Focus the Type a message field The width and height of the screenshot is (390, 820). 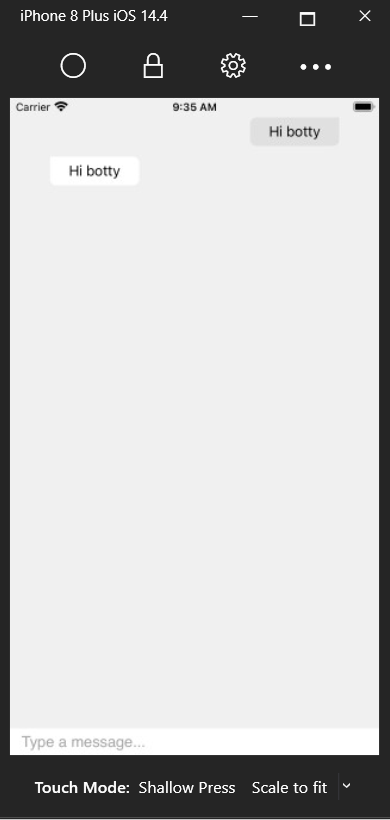[194, 742]
